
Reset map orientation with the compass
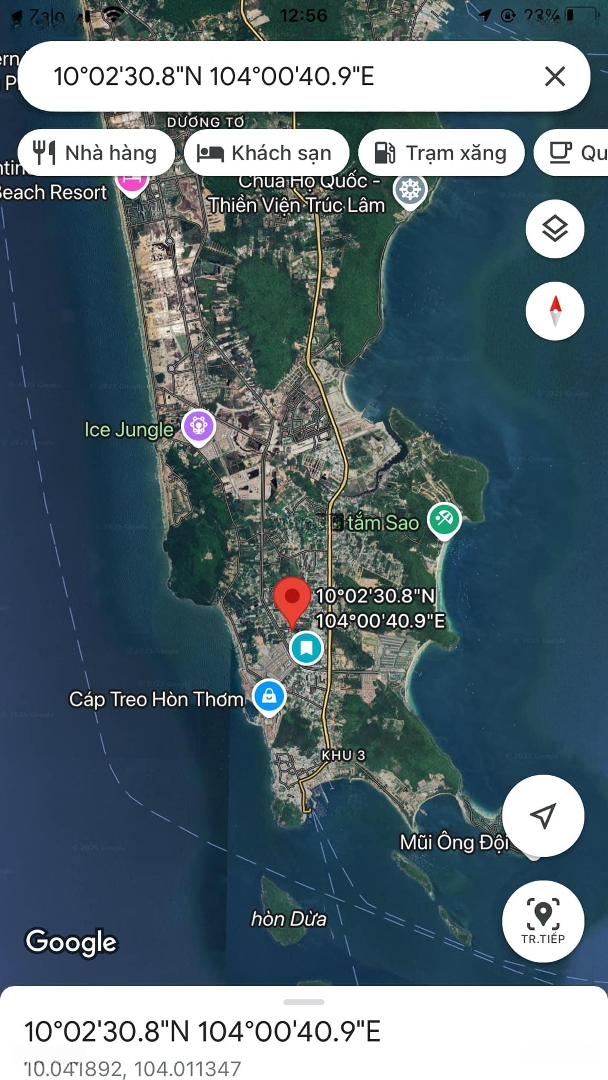[555, 311]
